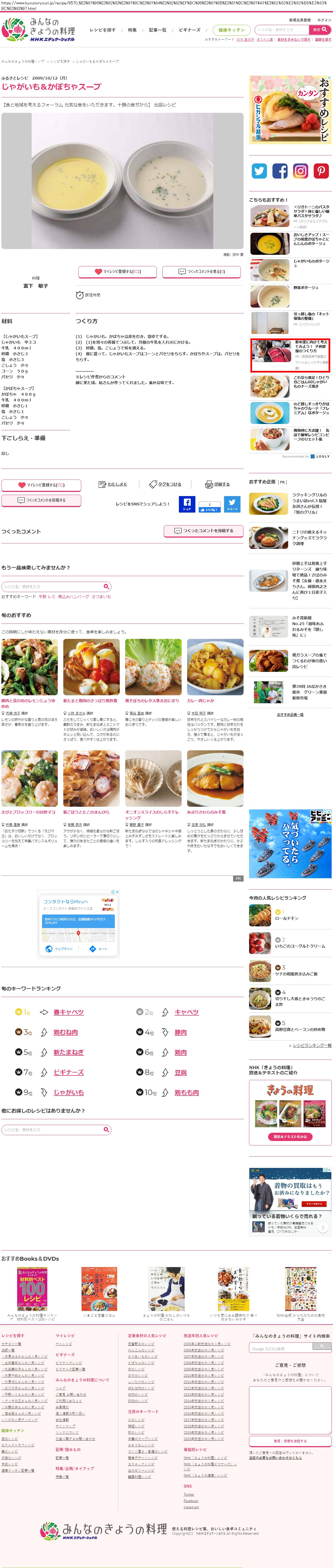Open the Twitter icon in the sidebar
The height and width of the screenshot is (1568, 333).
[259, 171]
